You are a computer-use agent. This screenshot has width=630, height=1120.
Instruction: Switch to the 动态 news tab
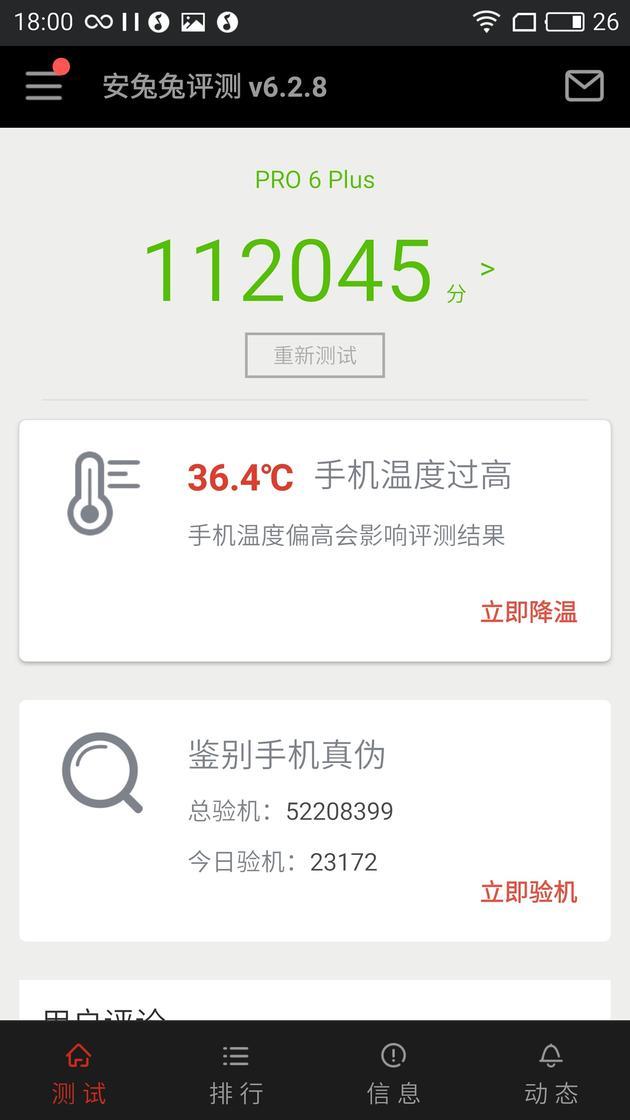click(551, 1072)
